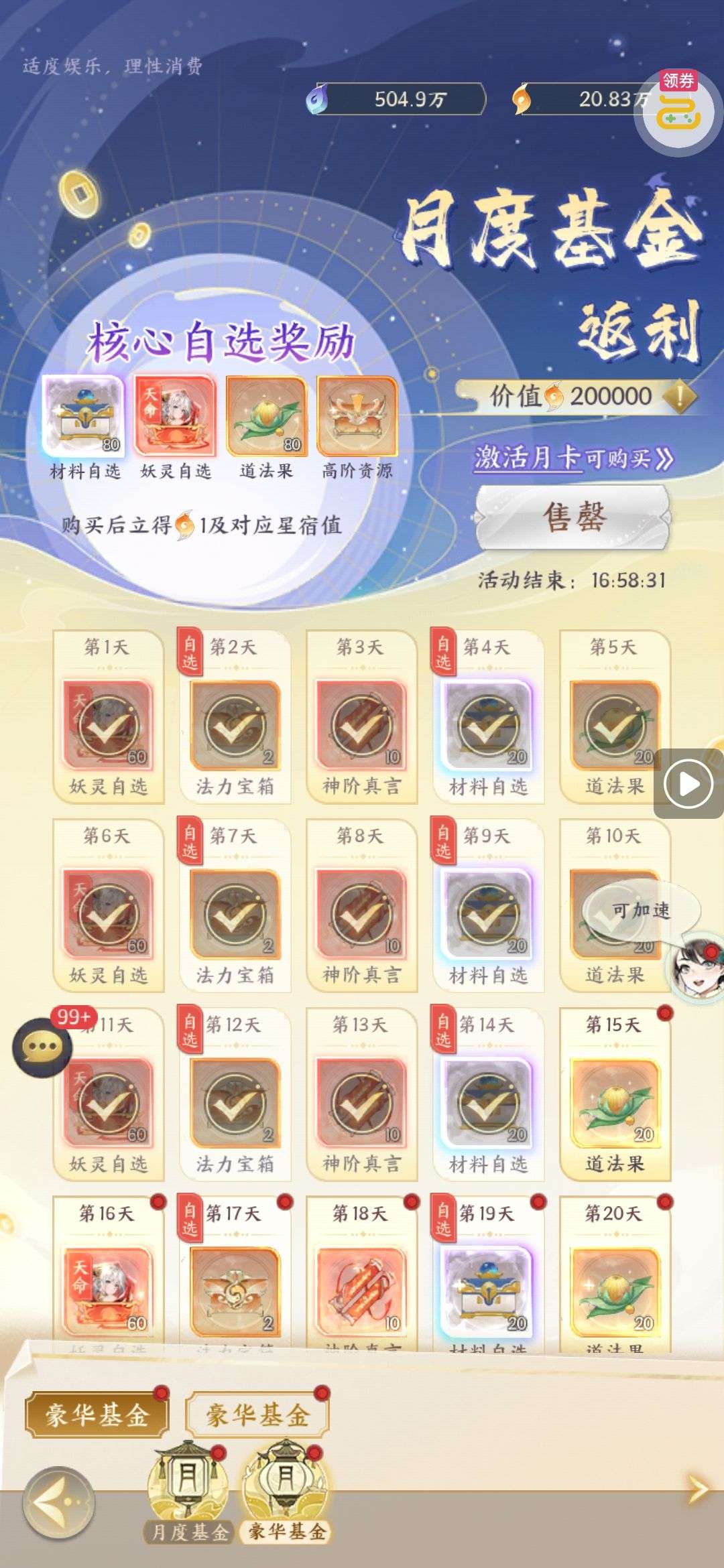The height and width of the screenshot is (1568, 724).
Task: Tap the 售罄 button
Action: [573, 517]
